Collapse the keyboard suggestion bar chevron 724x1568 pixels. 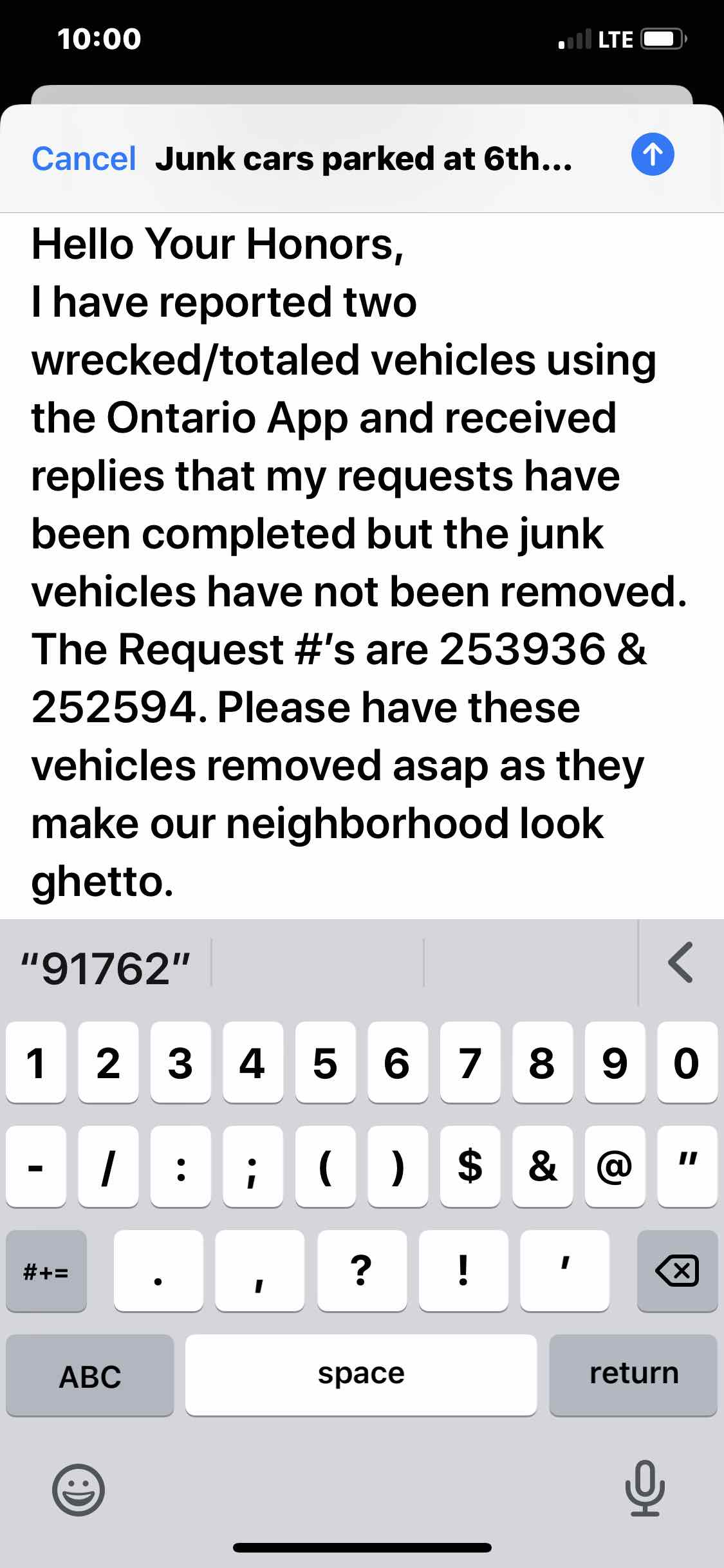pos(681,962)
